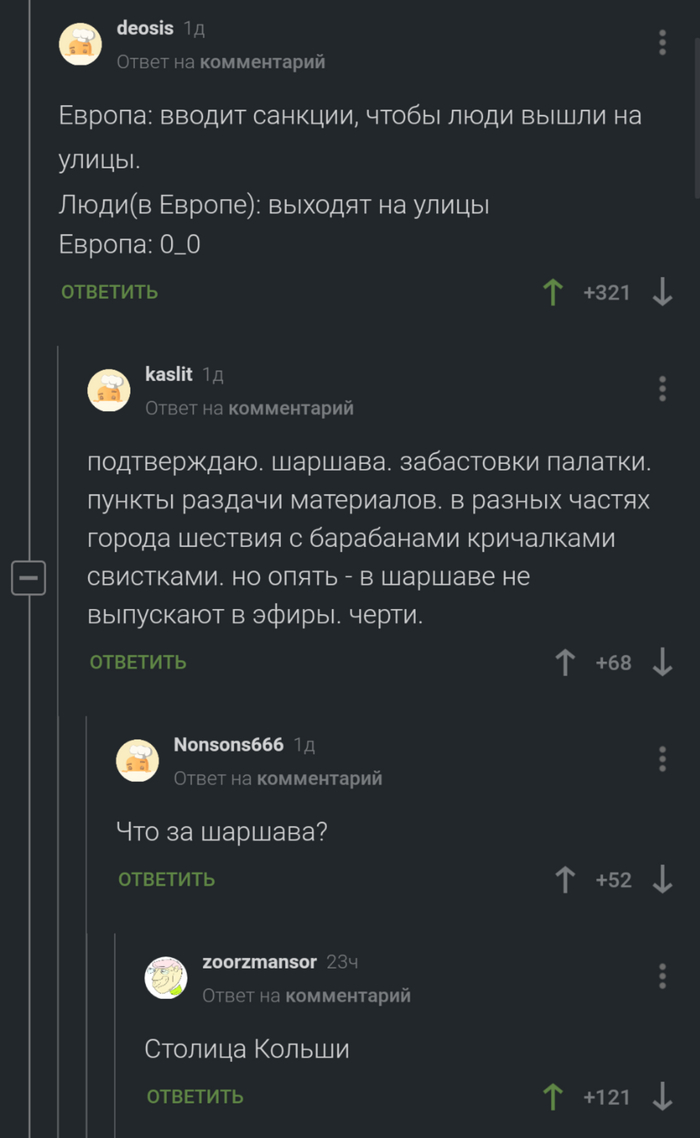Screen dimensions: 700x1138
Task: Open overflow menu on deosis's comment
Action: (x=662, y=42)
